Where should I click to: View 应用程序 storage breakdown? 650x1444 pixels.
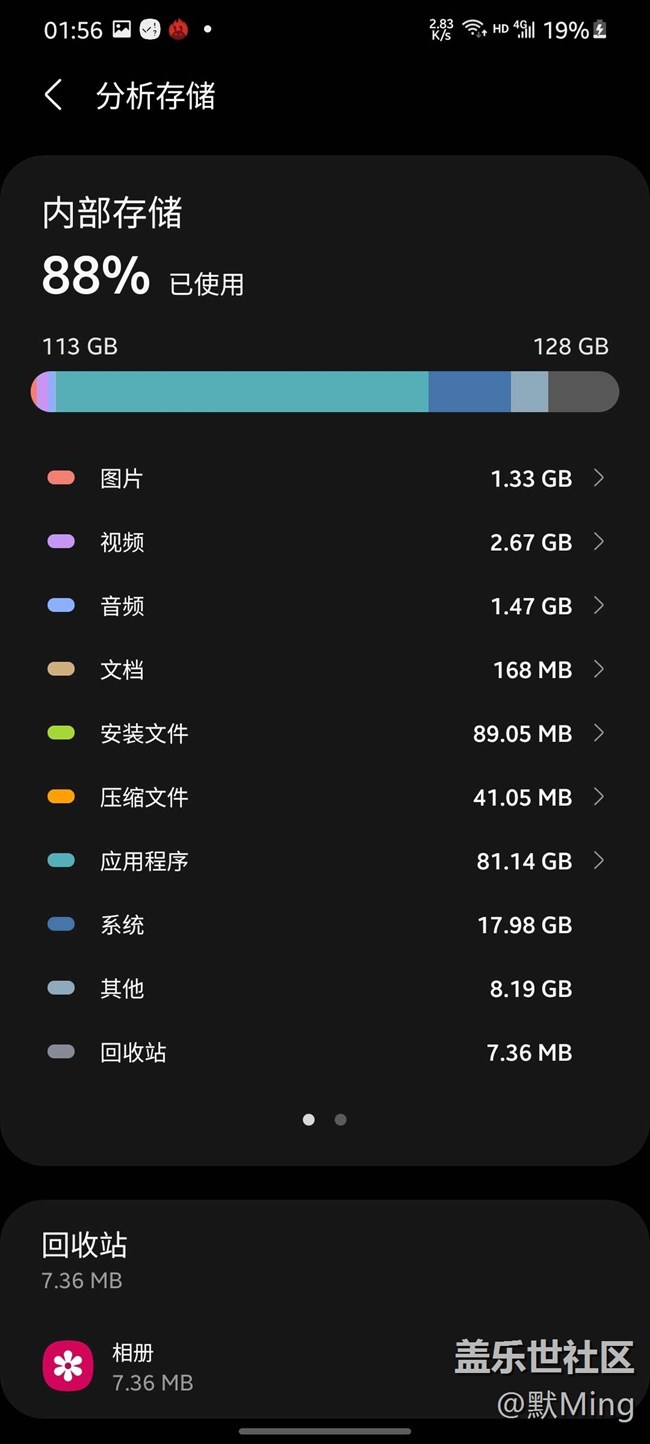click(x=325, y=861)
